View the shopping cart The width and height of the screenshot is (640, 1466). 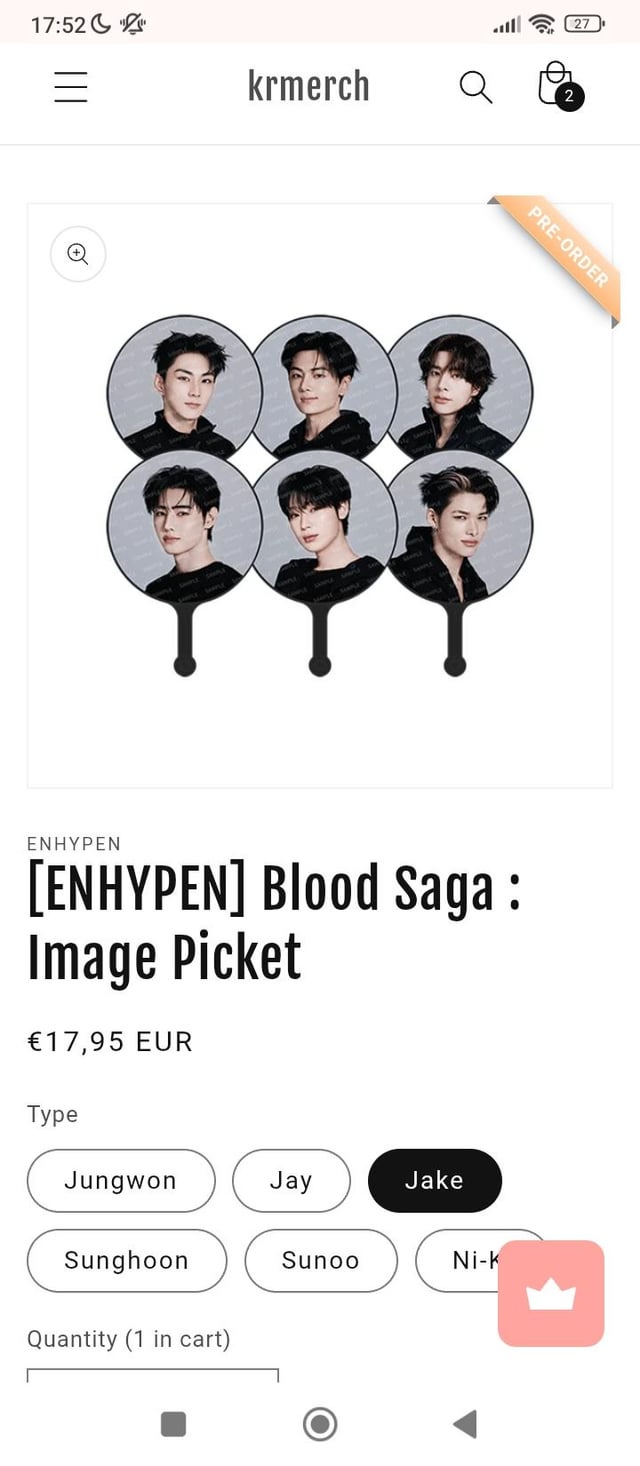coord(558,86)
